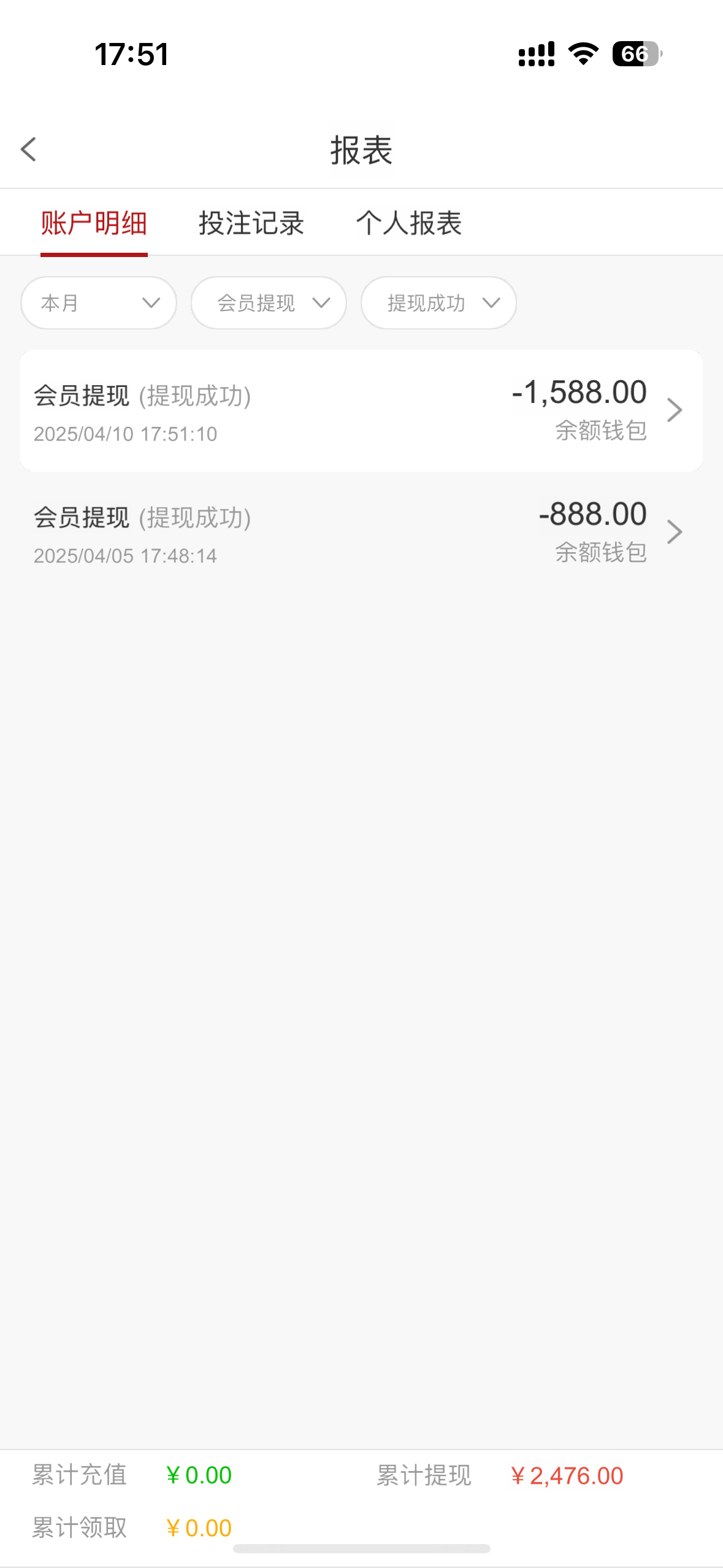Open the -888.00 withdrawal record
This screenshot has height=1568, width=723.
361,532
